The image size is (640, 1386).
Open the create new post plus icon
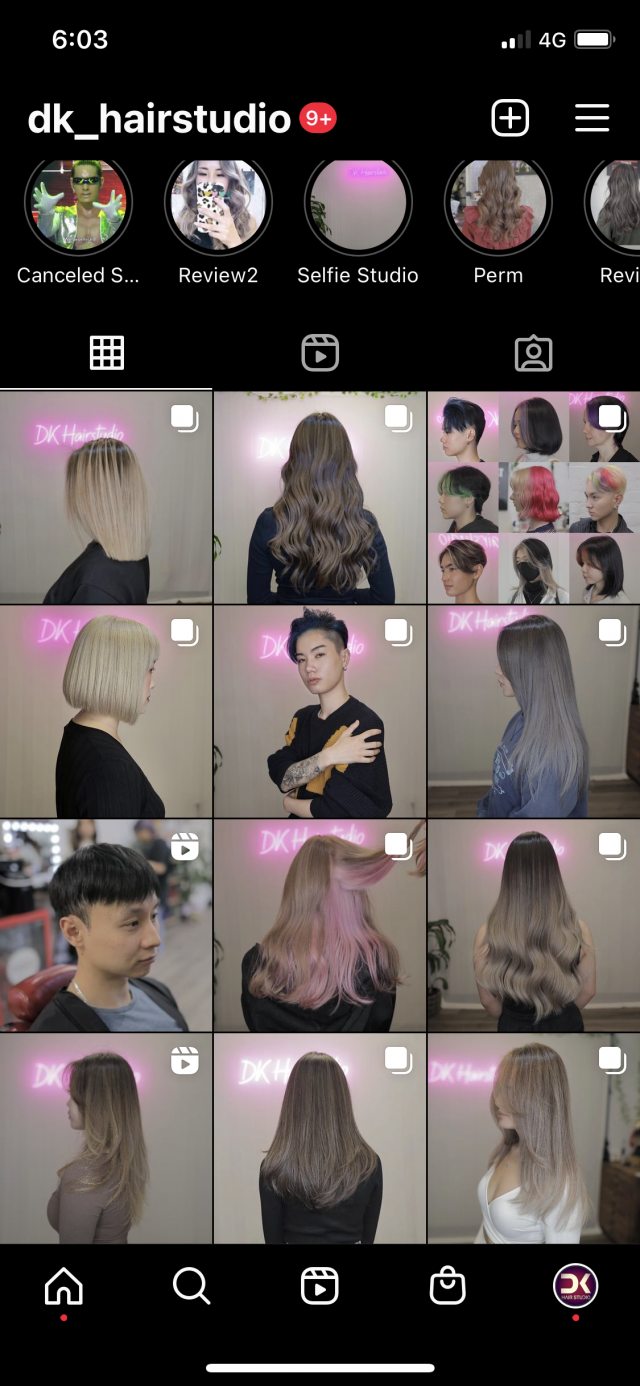click(510, 118)
